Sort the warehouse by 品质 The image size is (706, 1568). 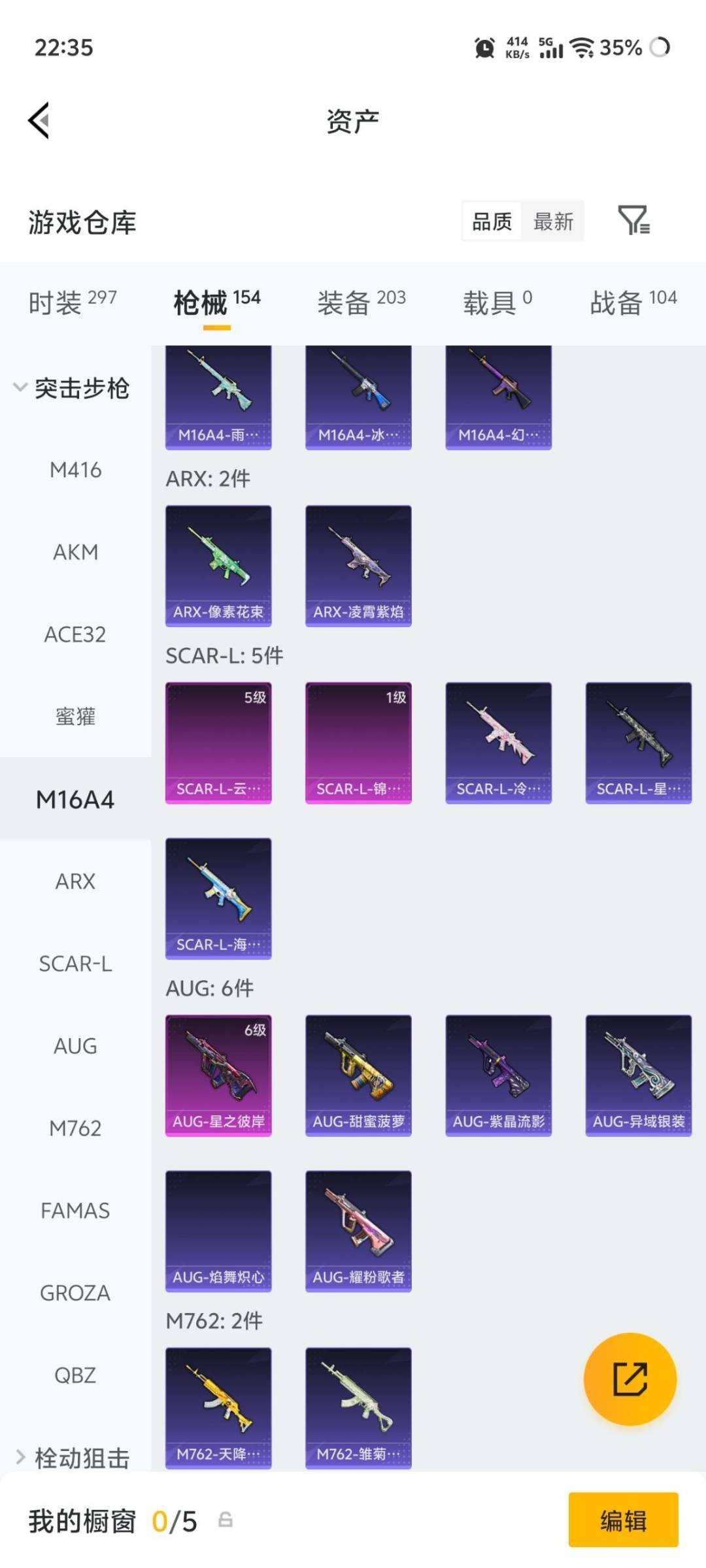pyautogui.click(x=492, y=221)
